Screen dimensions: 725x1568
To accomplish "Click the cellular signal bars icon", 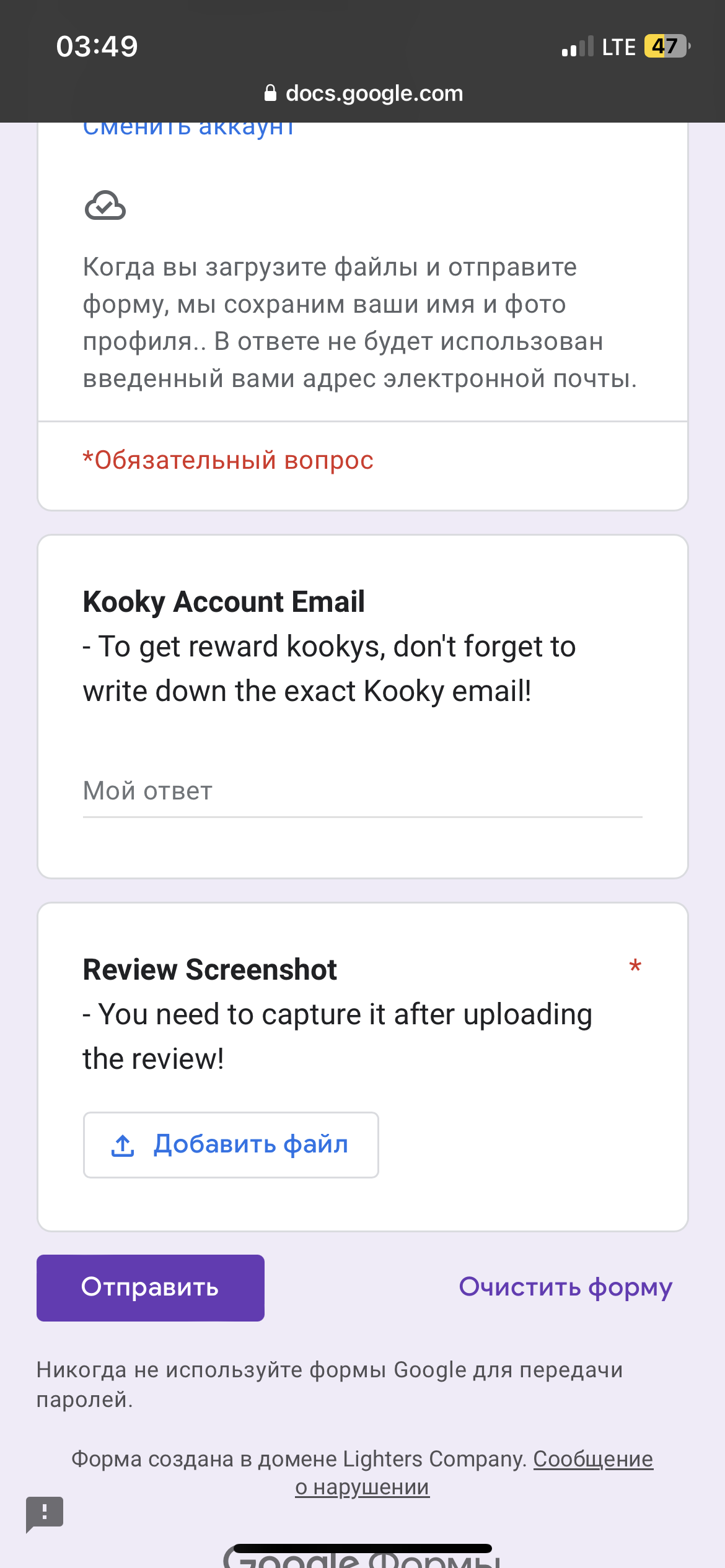I will point(576,46).
